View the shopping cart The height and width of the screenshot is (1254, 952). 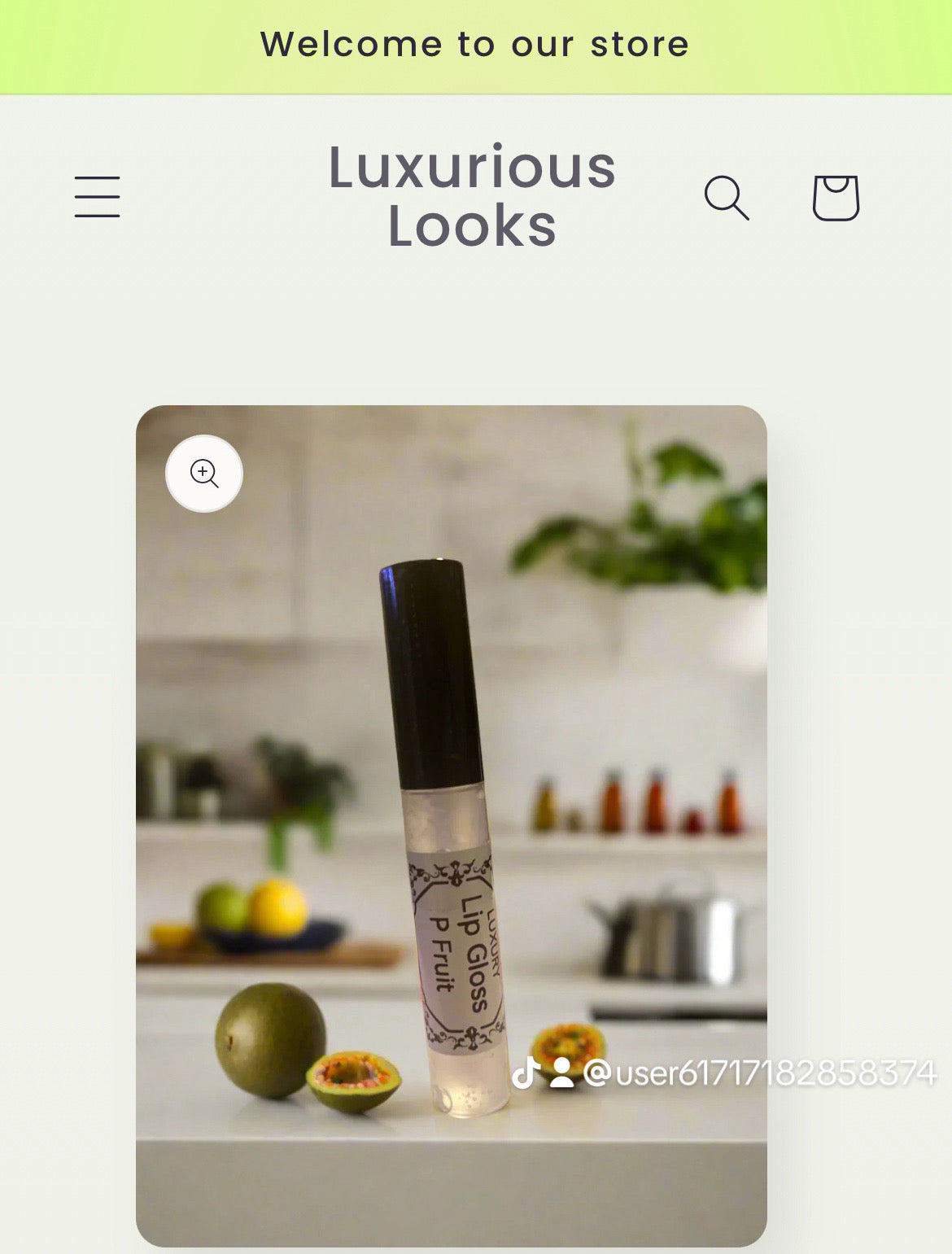(836, 197)
